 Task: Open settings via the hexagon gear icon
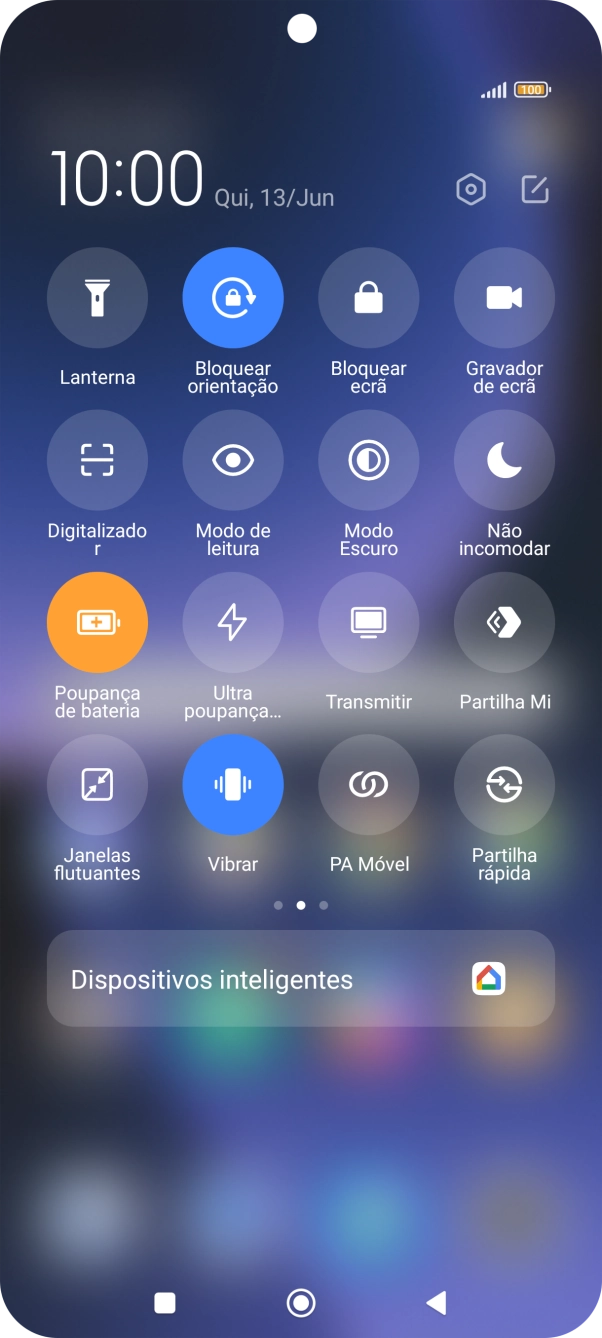(470, 190)
